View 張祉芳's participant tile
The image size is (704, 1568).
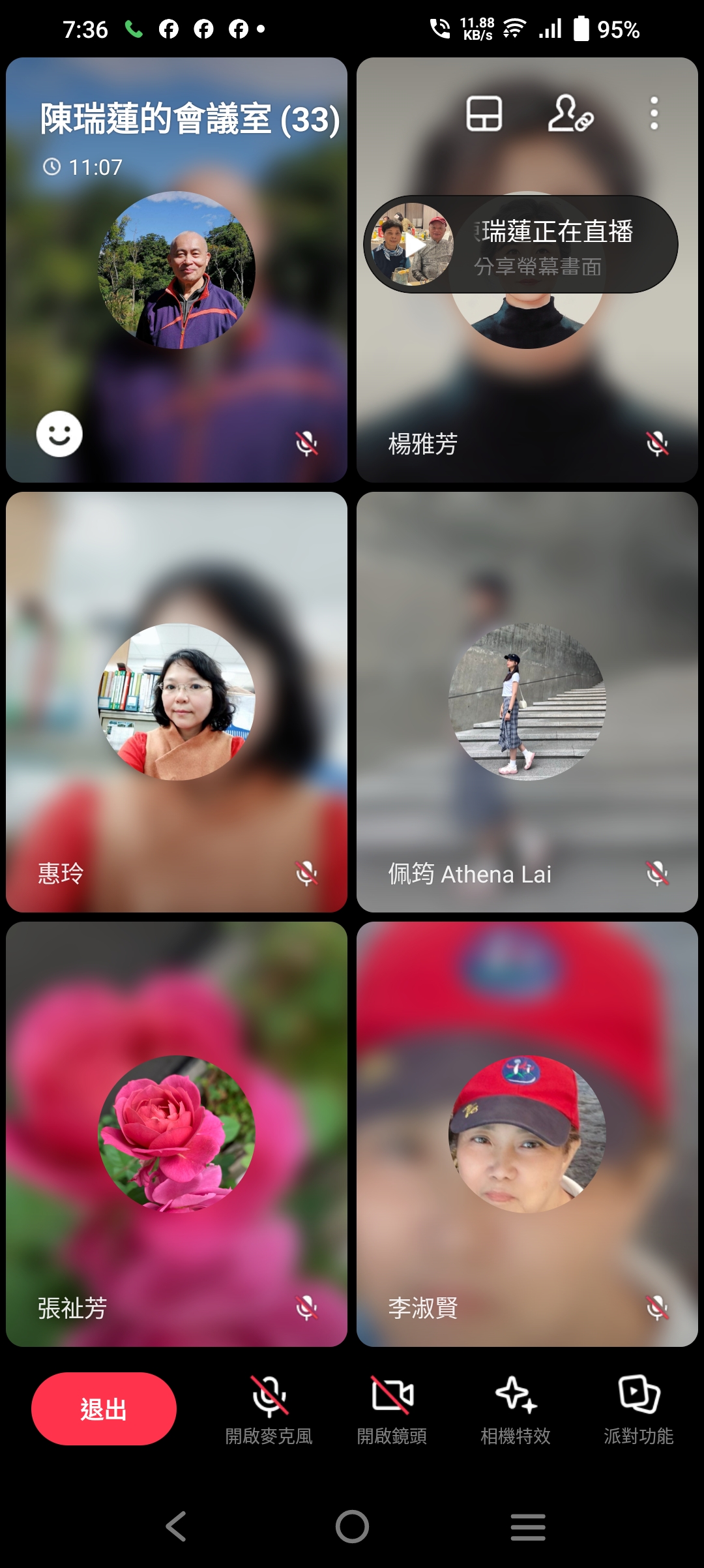point(176,1134)
